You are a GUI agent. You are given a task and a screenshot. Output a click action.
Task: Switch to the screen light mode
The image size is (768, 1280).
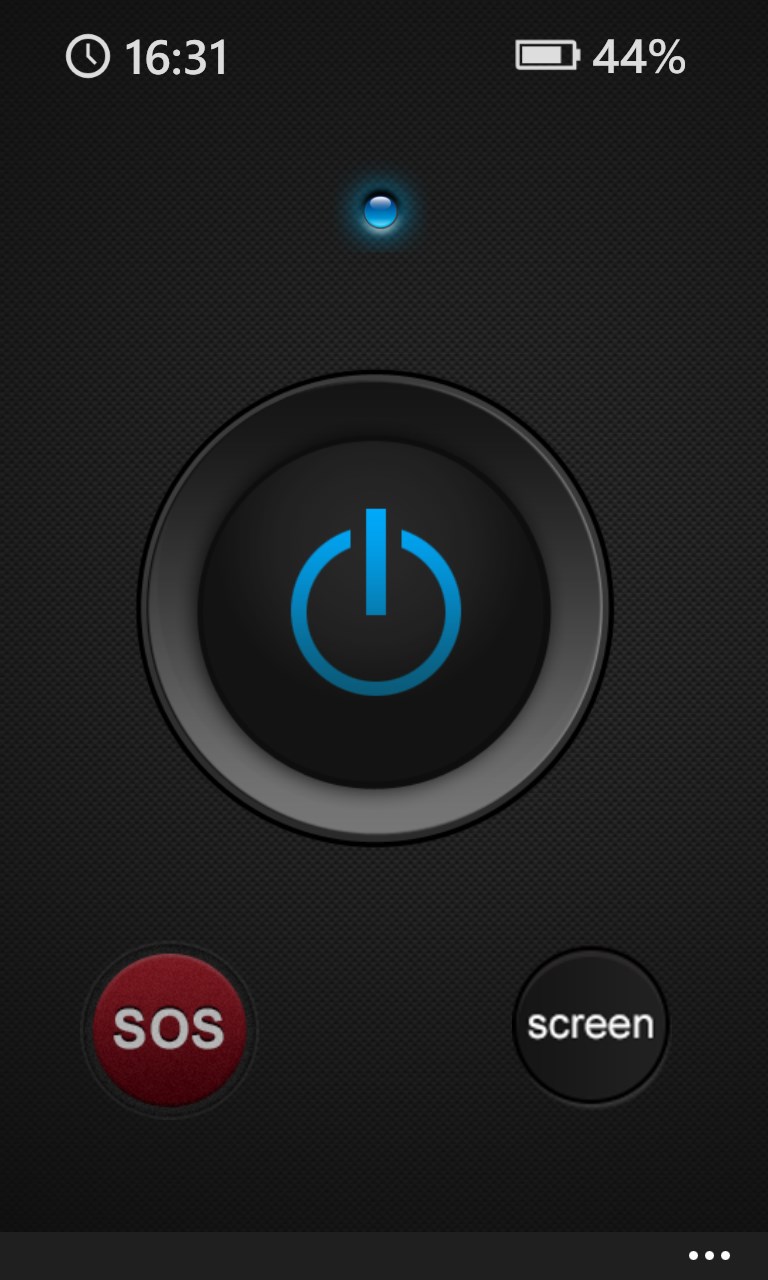(x=590, y=1026)
